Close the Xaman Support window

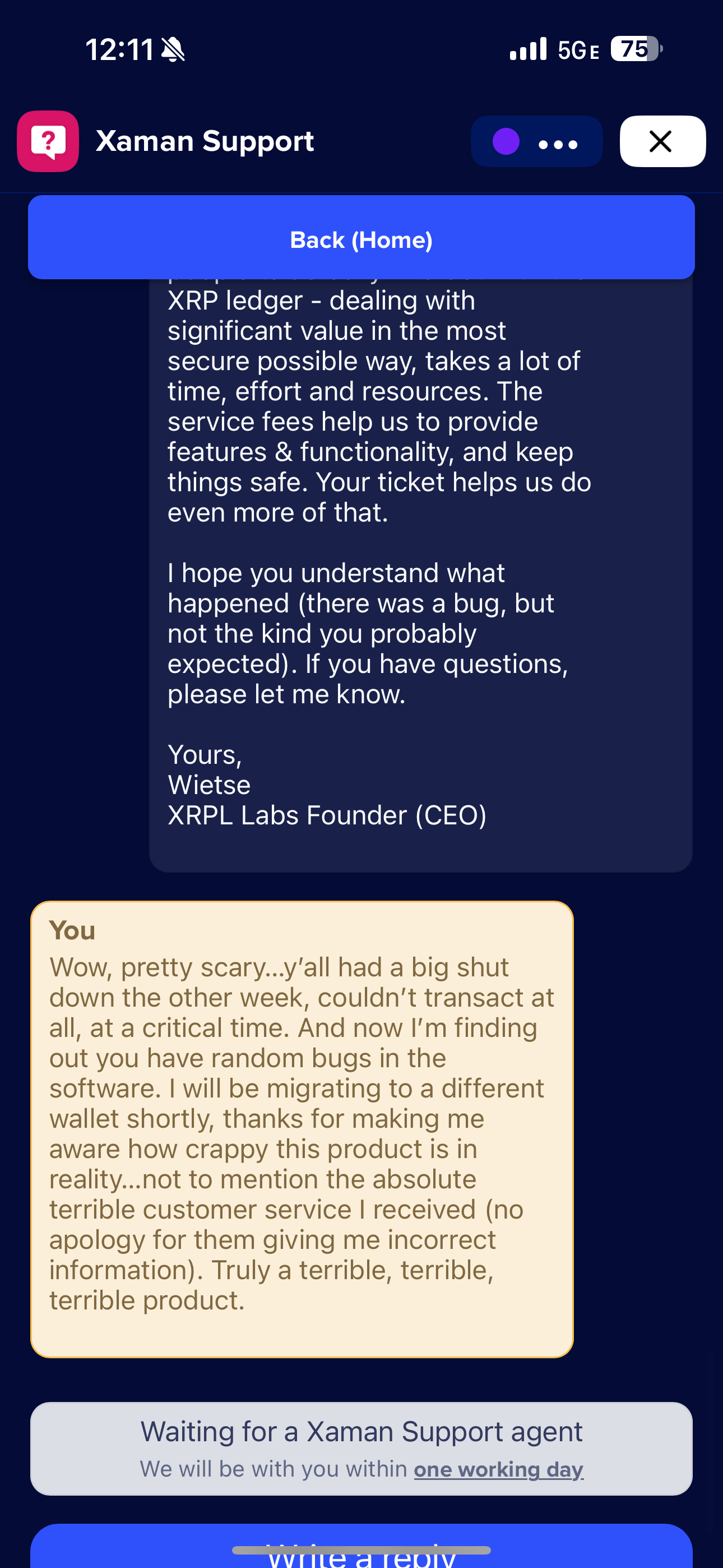click(662, 141)
